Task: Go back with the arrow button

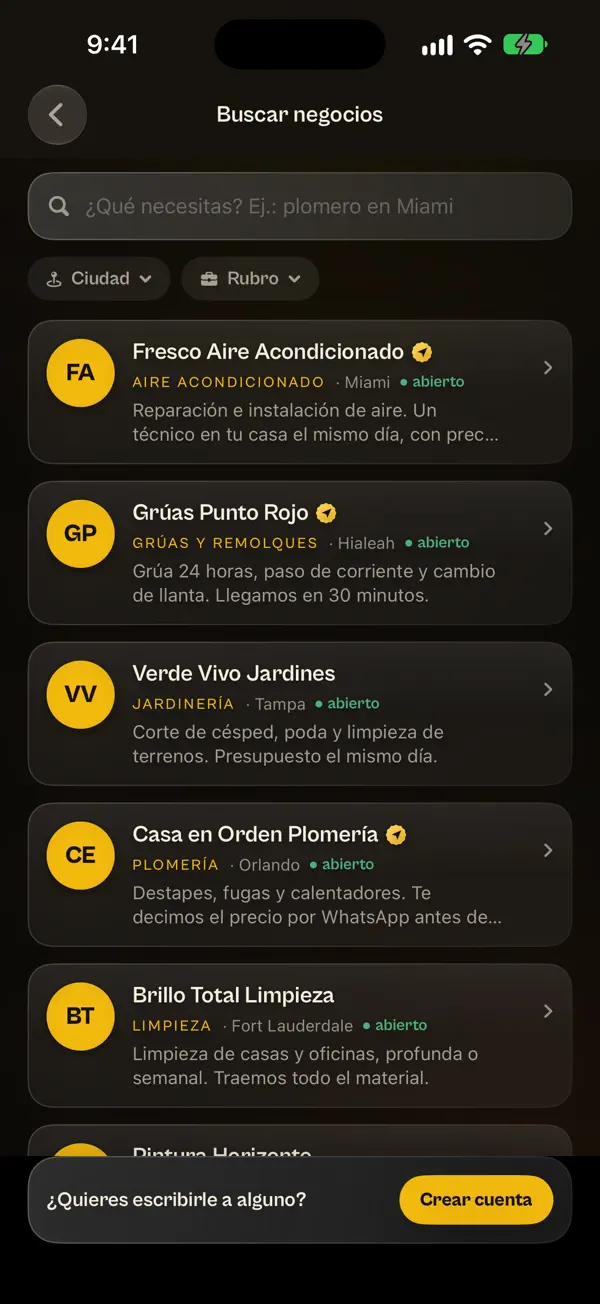Action: coord(57,115)
